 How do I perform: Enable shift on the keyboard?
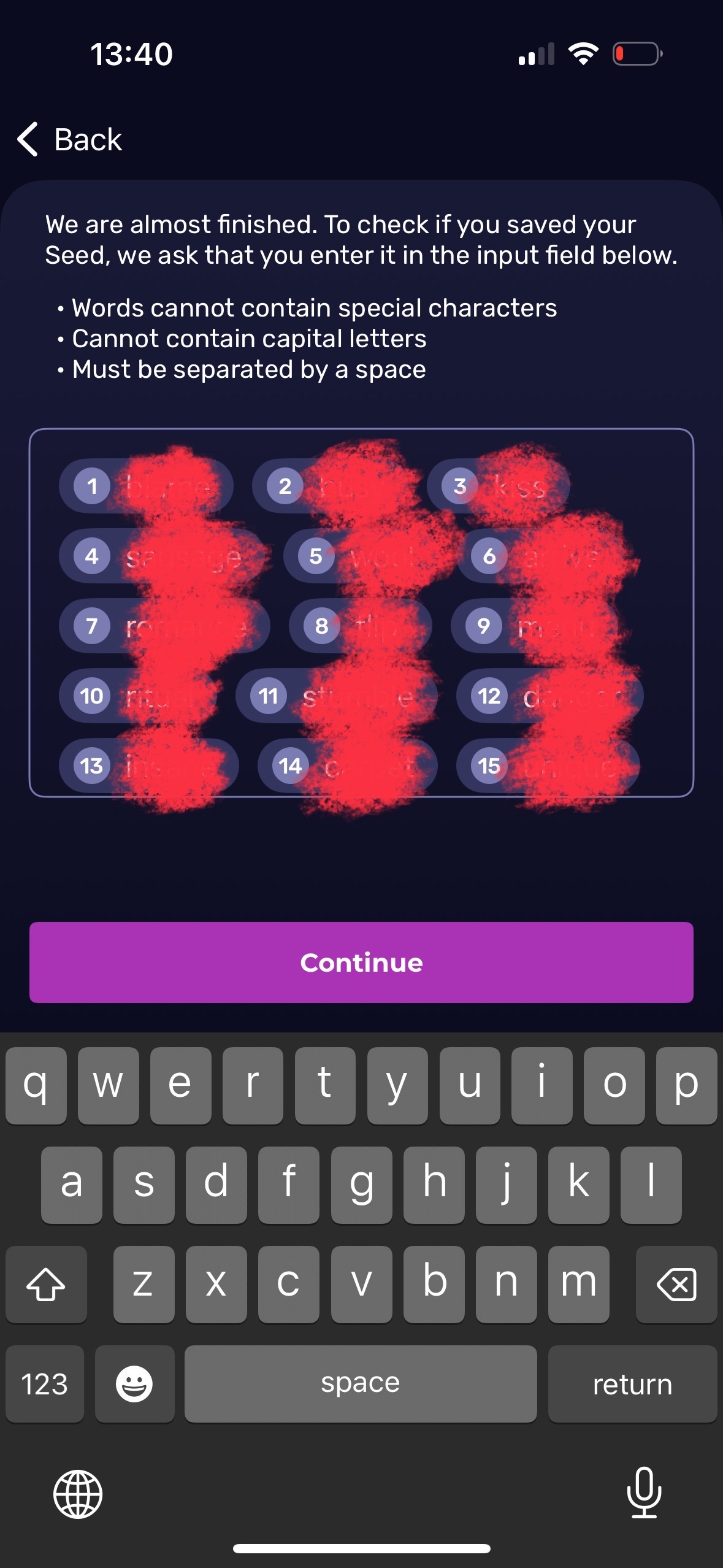pyautogui.click(x=46, y=1284)
